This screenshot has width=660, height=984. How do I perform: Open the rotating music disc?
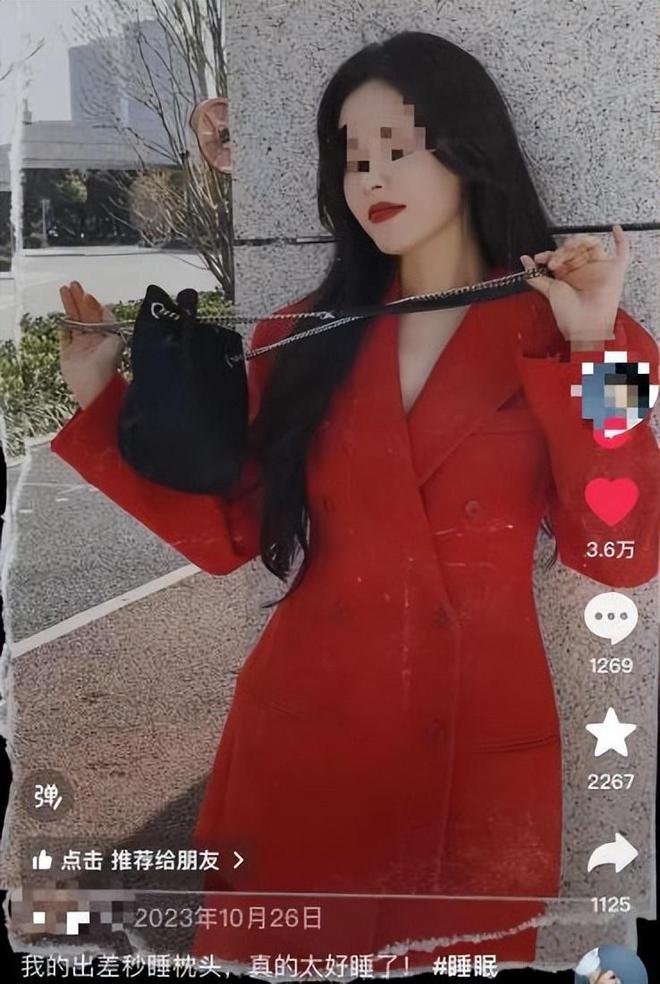612,966
